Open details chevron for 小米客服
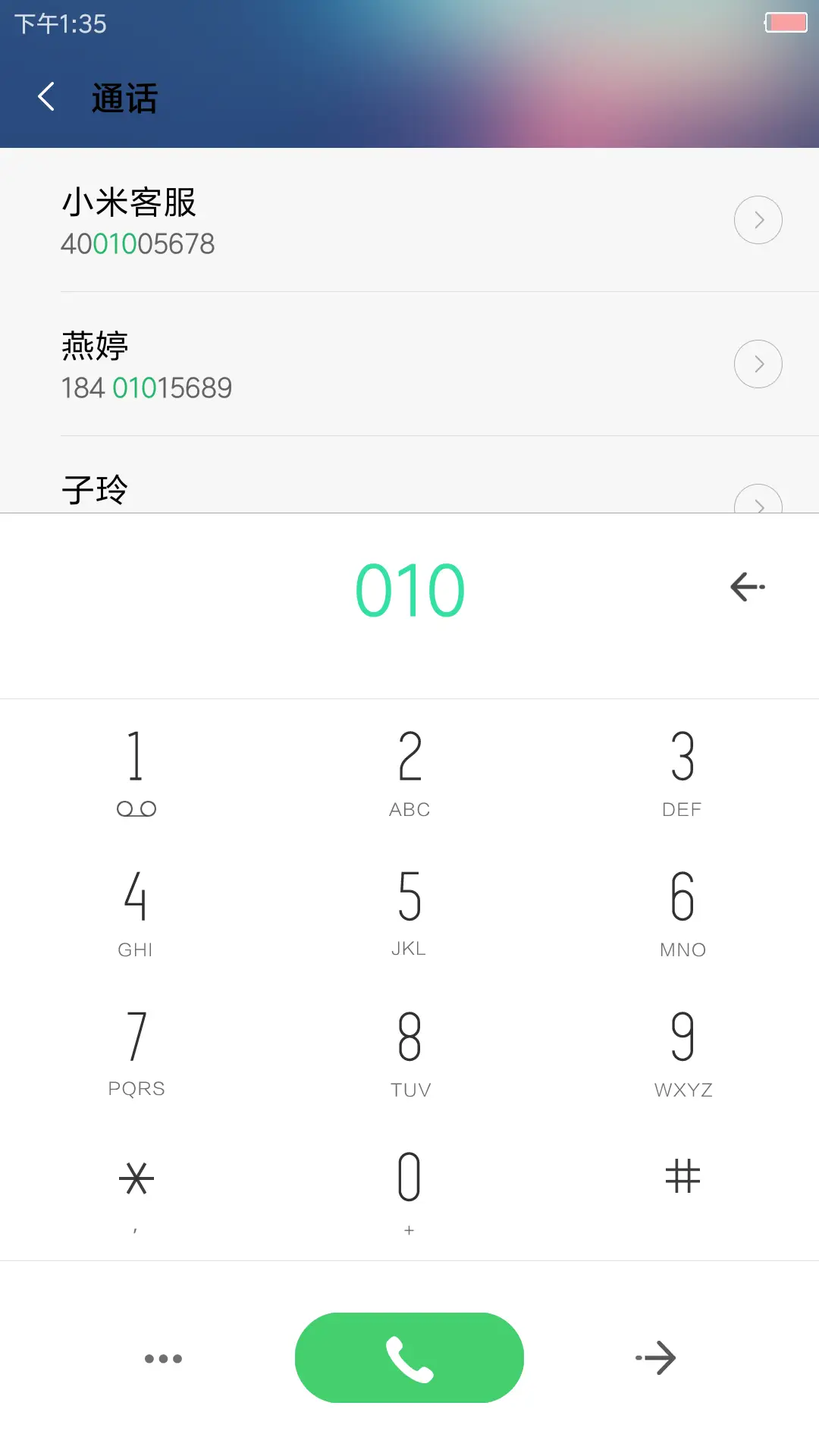Viewport: 819px width, 1456px height. tap(758, 219)
